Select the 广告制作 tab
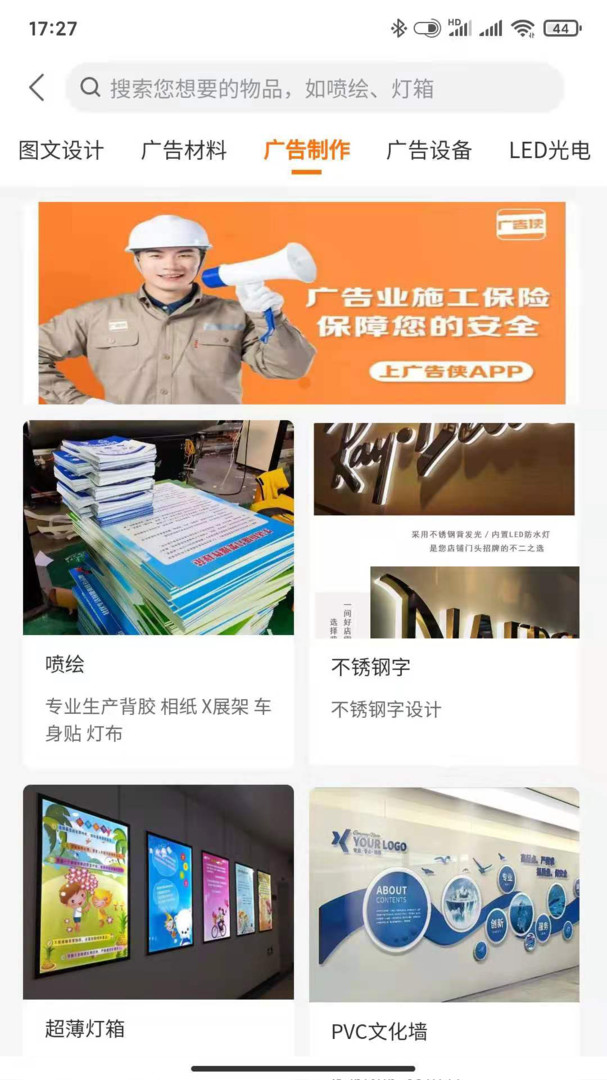The width and height of the screenshot is (607, 1080). [x=307, y=151]
